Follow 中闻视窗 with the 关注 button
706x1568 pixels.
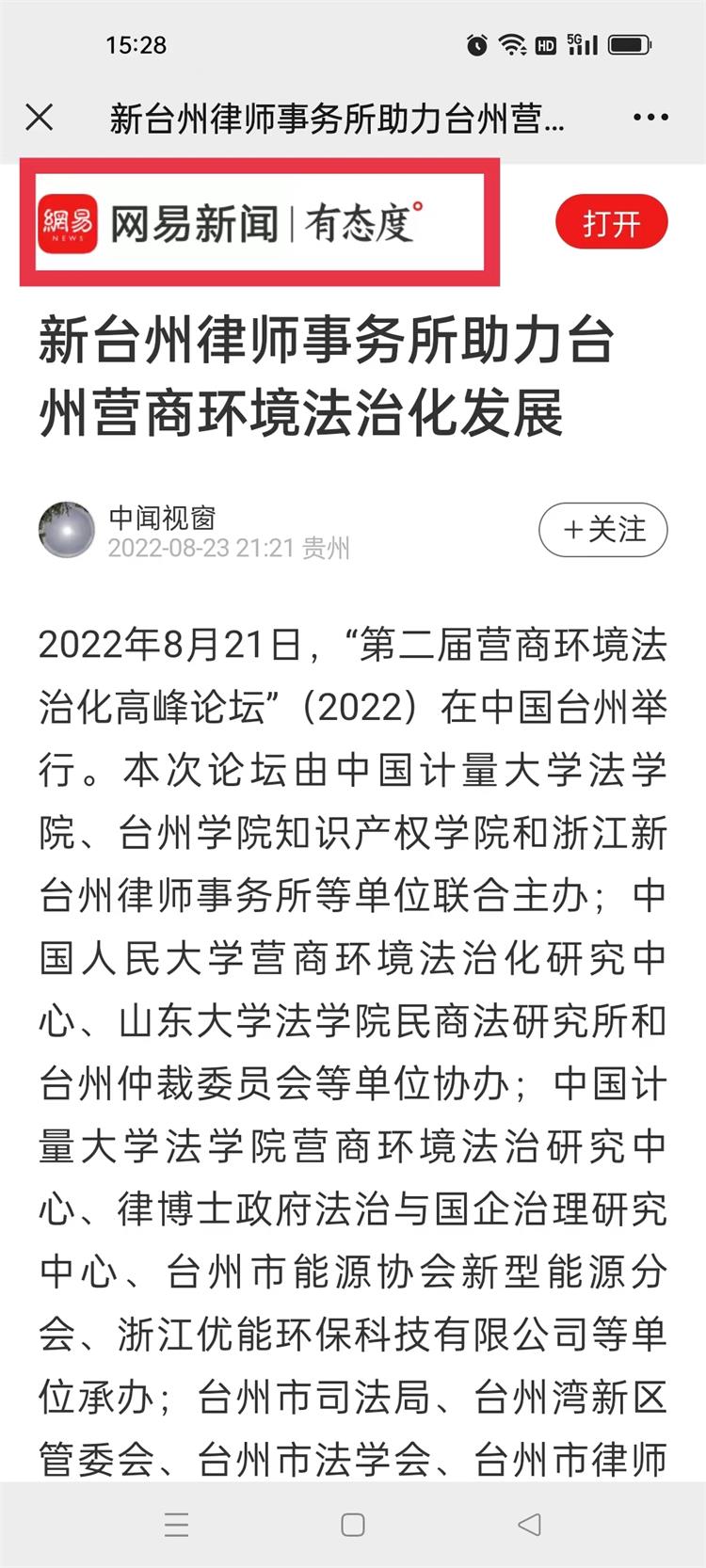(603, 530)
